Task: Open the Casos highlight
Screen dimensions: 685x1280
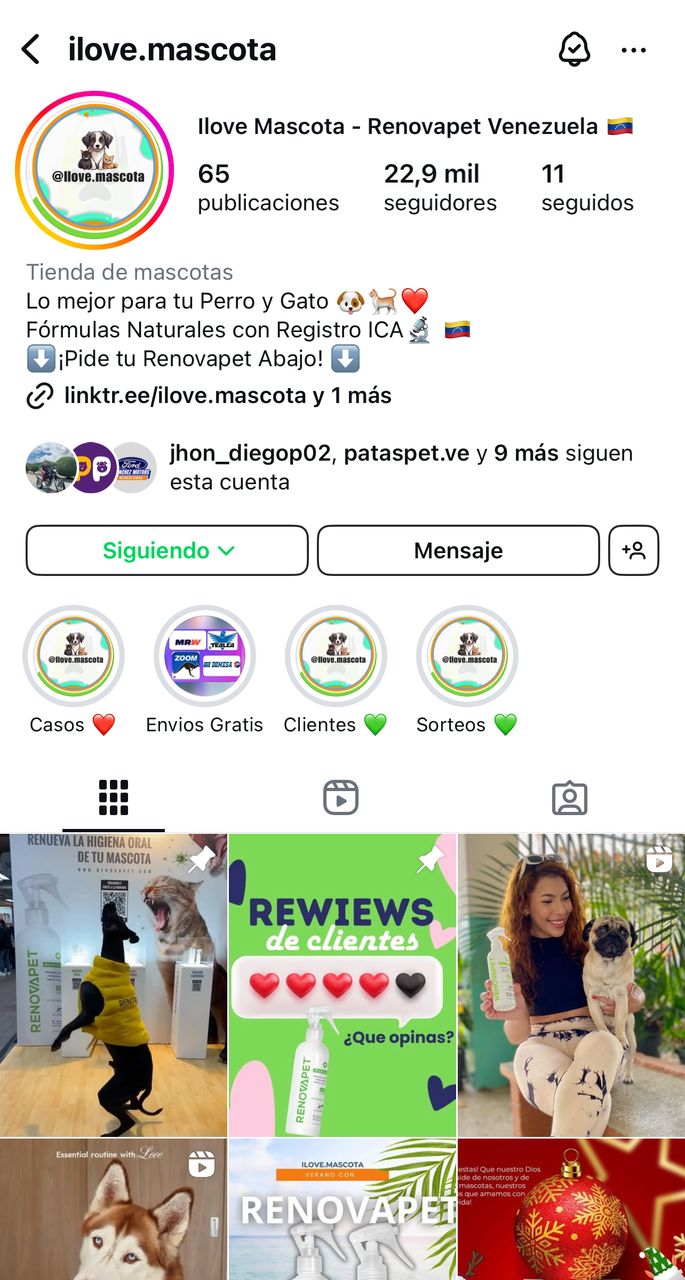Action: pyautogui.click(x=74, y=656)
